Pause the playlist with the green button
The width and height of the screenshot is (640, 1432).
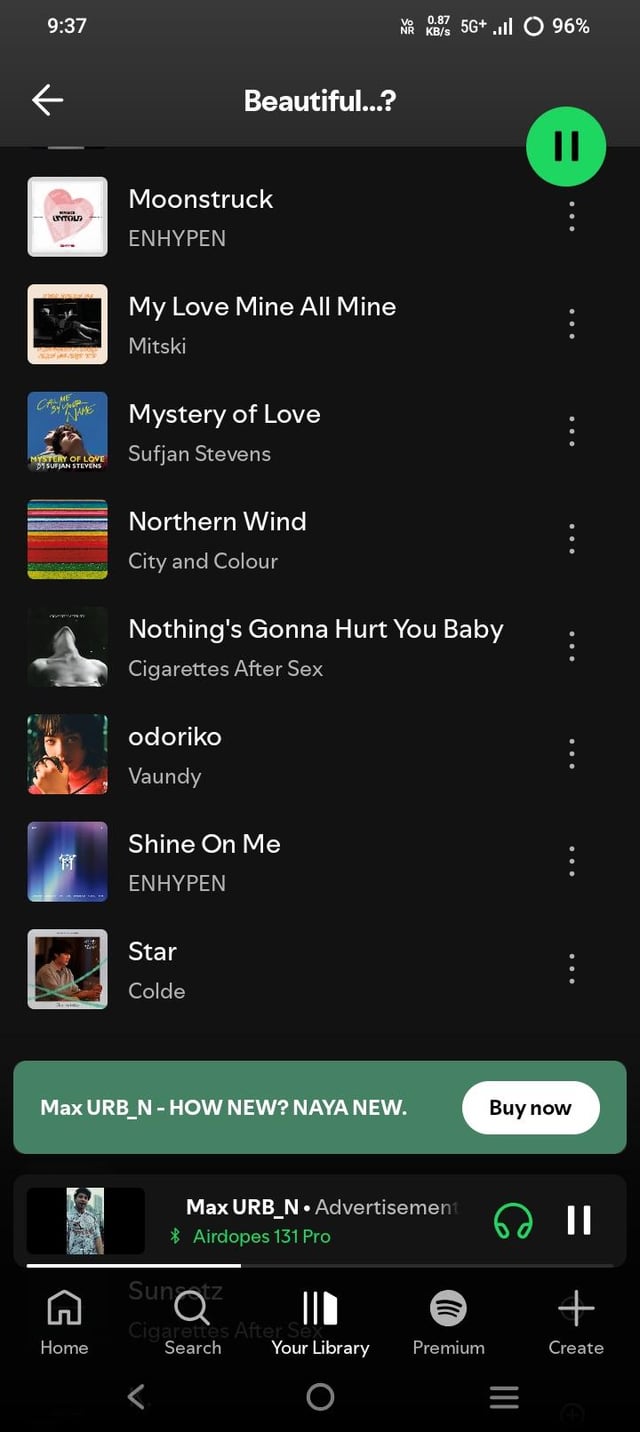(x=566, y=146)
